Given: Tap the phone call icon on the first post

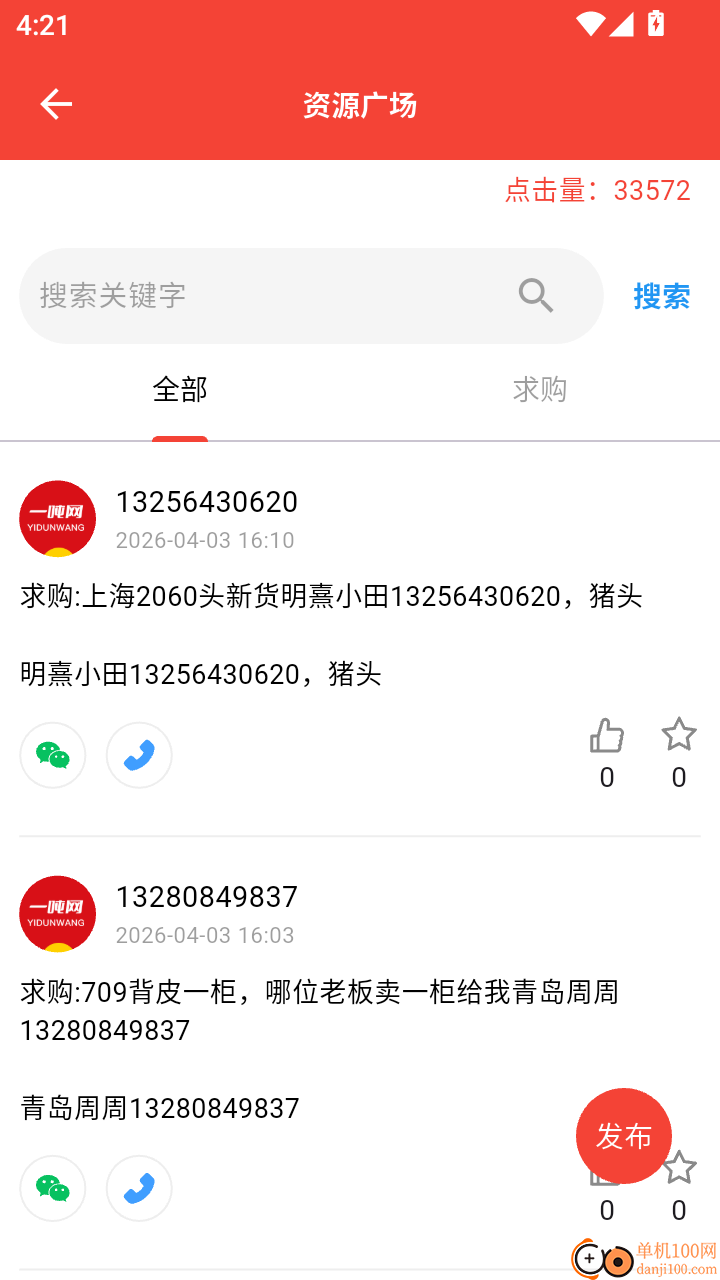Looking at the screenshot, I should click(139, 755).
